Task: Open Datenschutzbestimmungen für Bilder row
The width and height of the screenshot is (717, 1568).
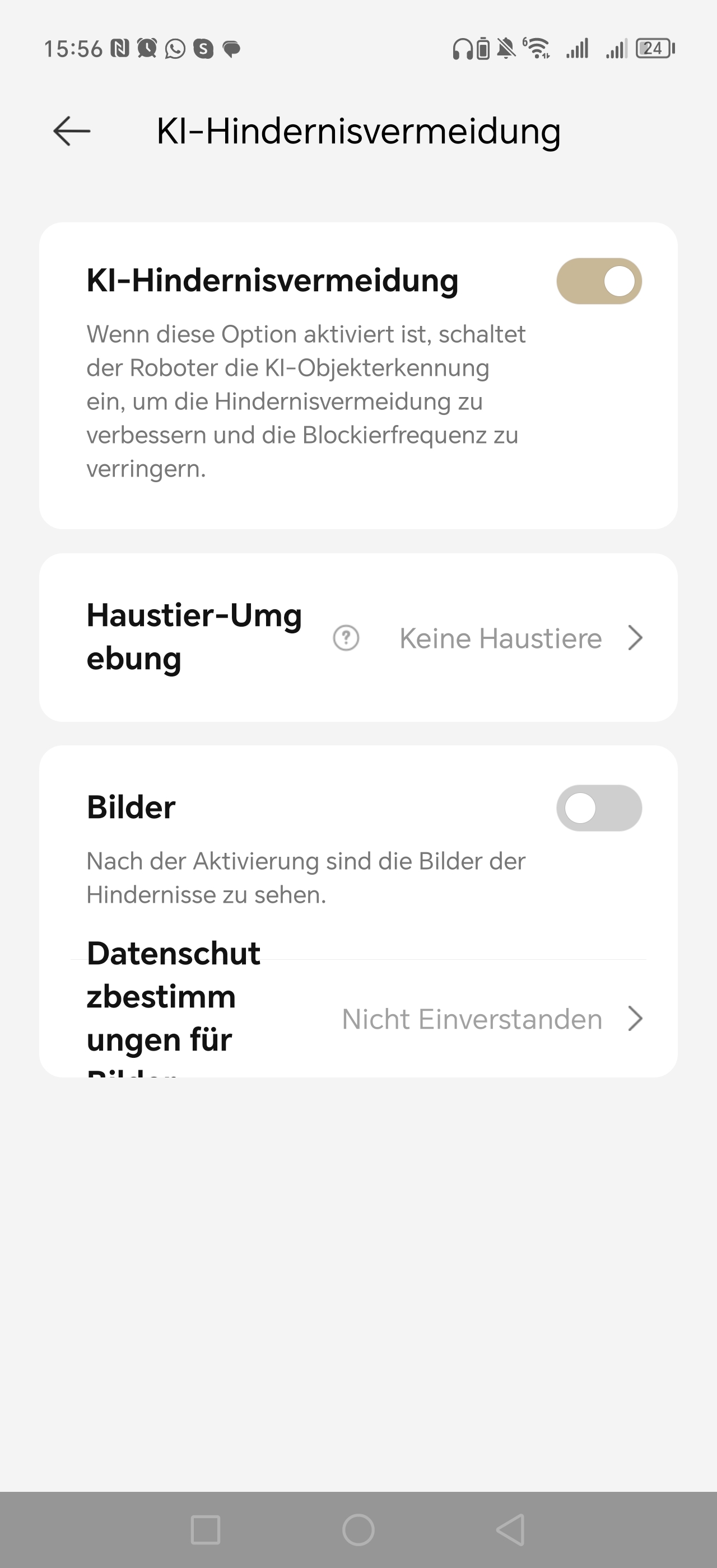Action: coord(358,1018)
